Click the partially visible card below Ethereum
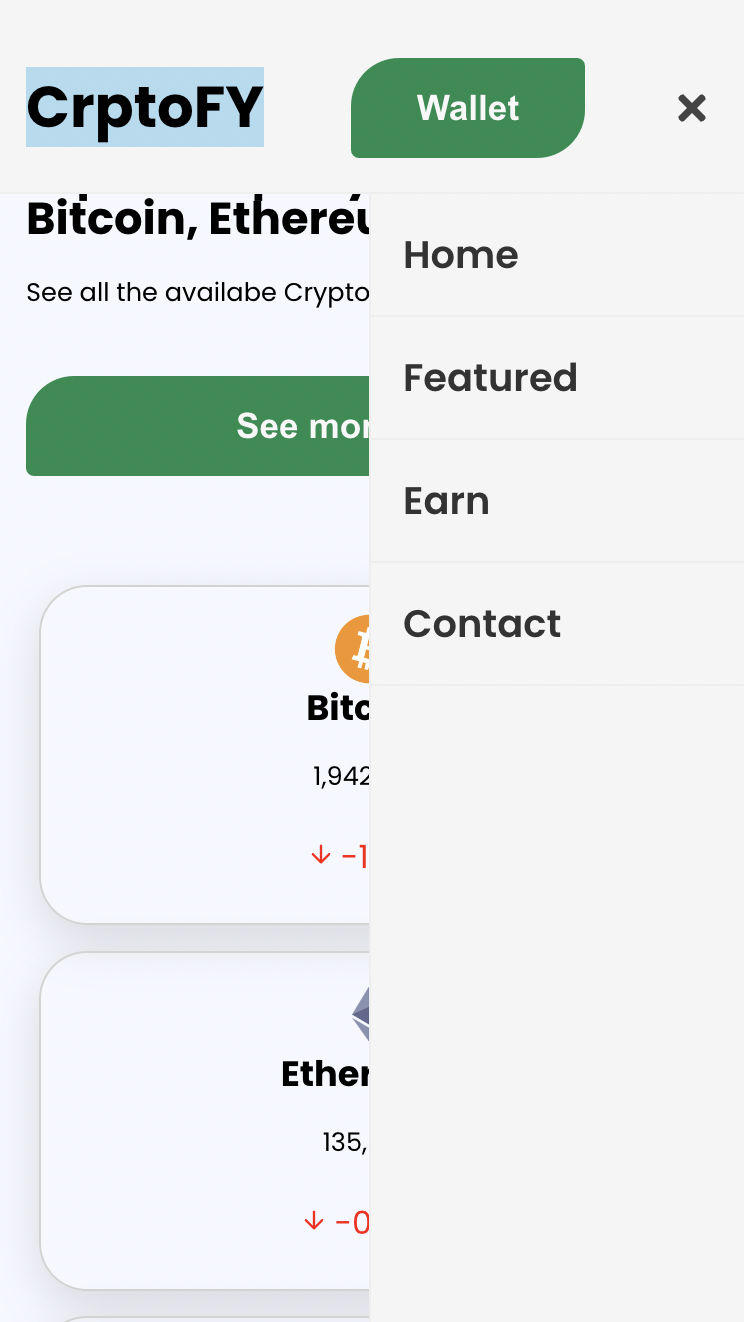Screen dimensions: 744x1322 200,1316
